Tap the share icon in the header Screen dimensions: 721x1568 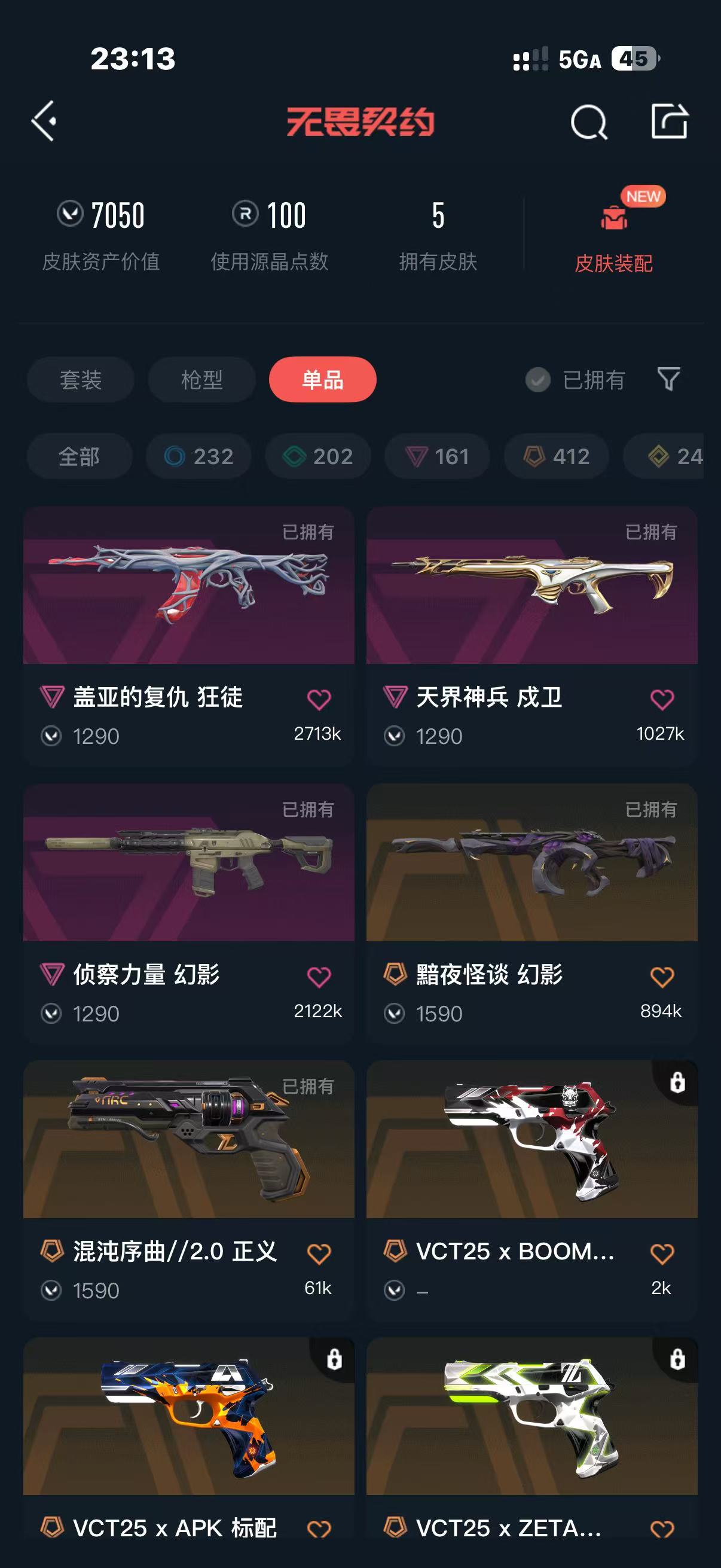click(670, 121)
